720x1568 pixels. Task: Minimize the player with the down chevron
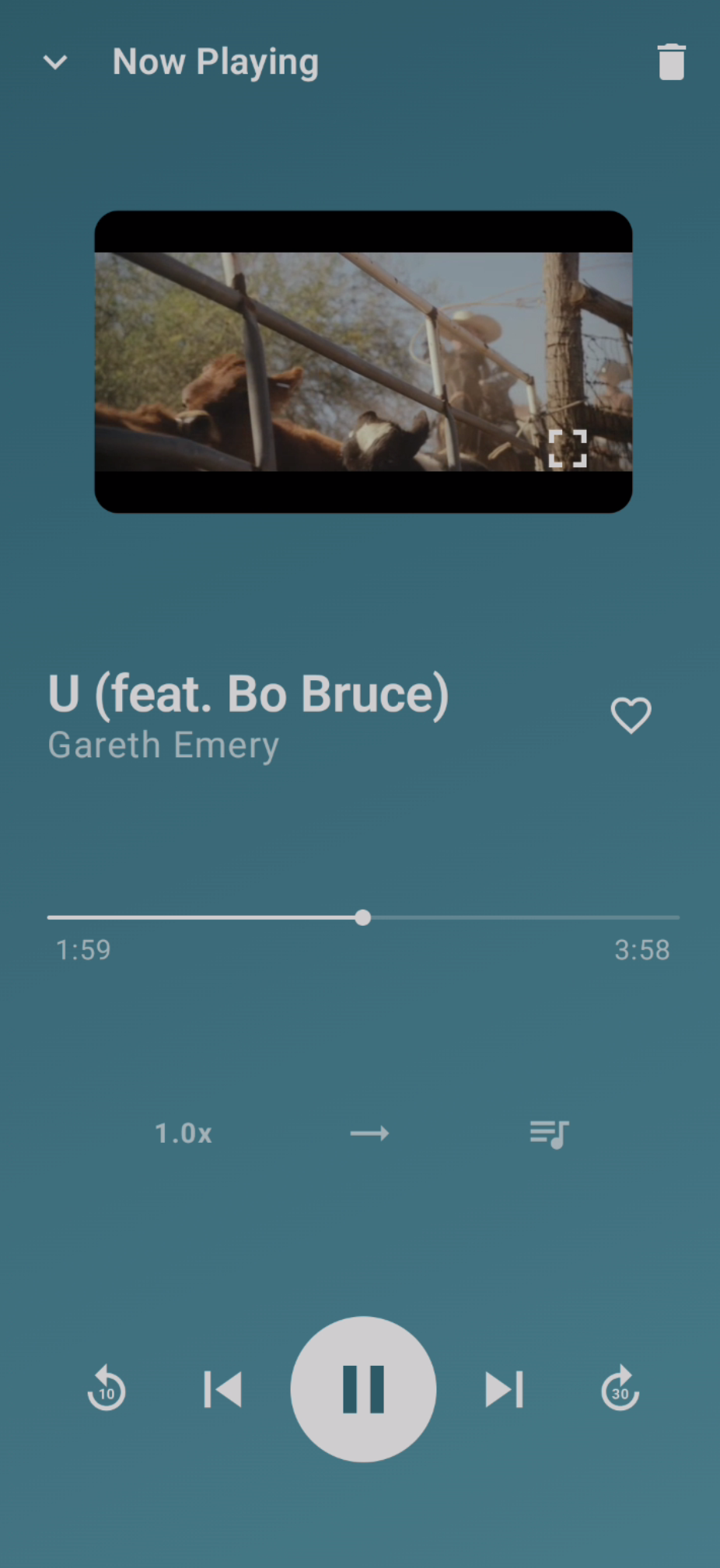(x=55, y=62)
